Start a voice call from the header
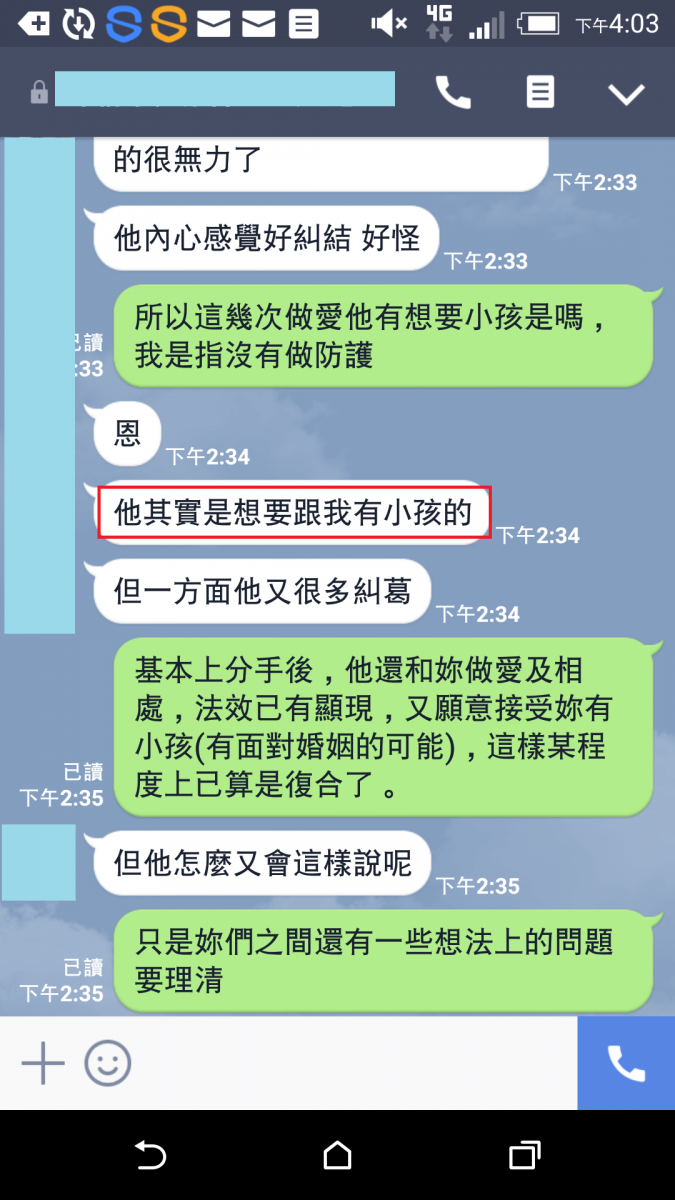Viewport: 675px width, 1200px height. pos(453,93)
